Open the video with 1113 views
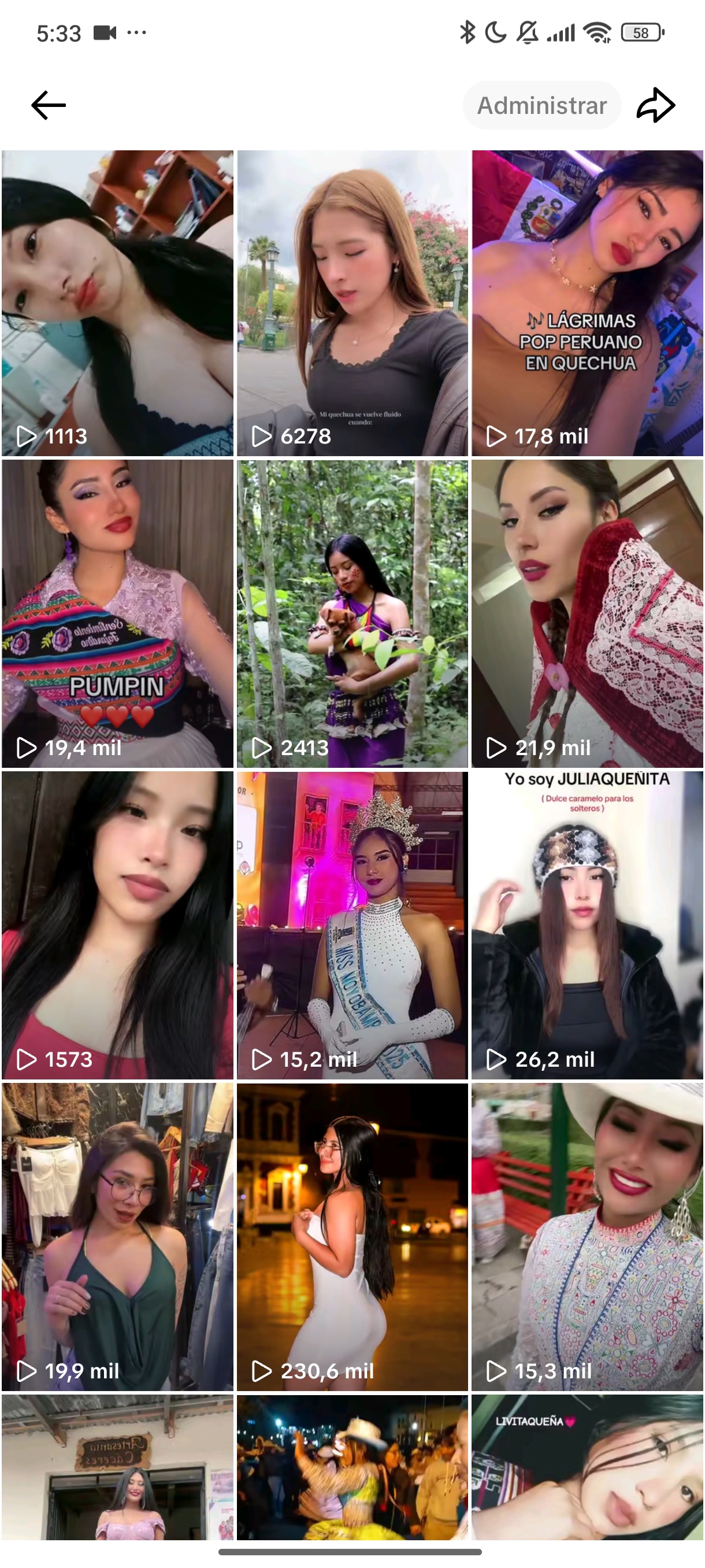Viewport: 705px width, 1568px height. tap(117, 302)
